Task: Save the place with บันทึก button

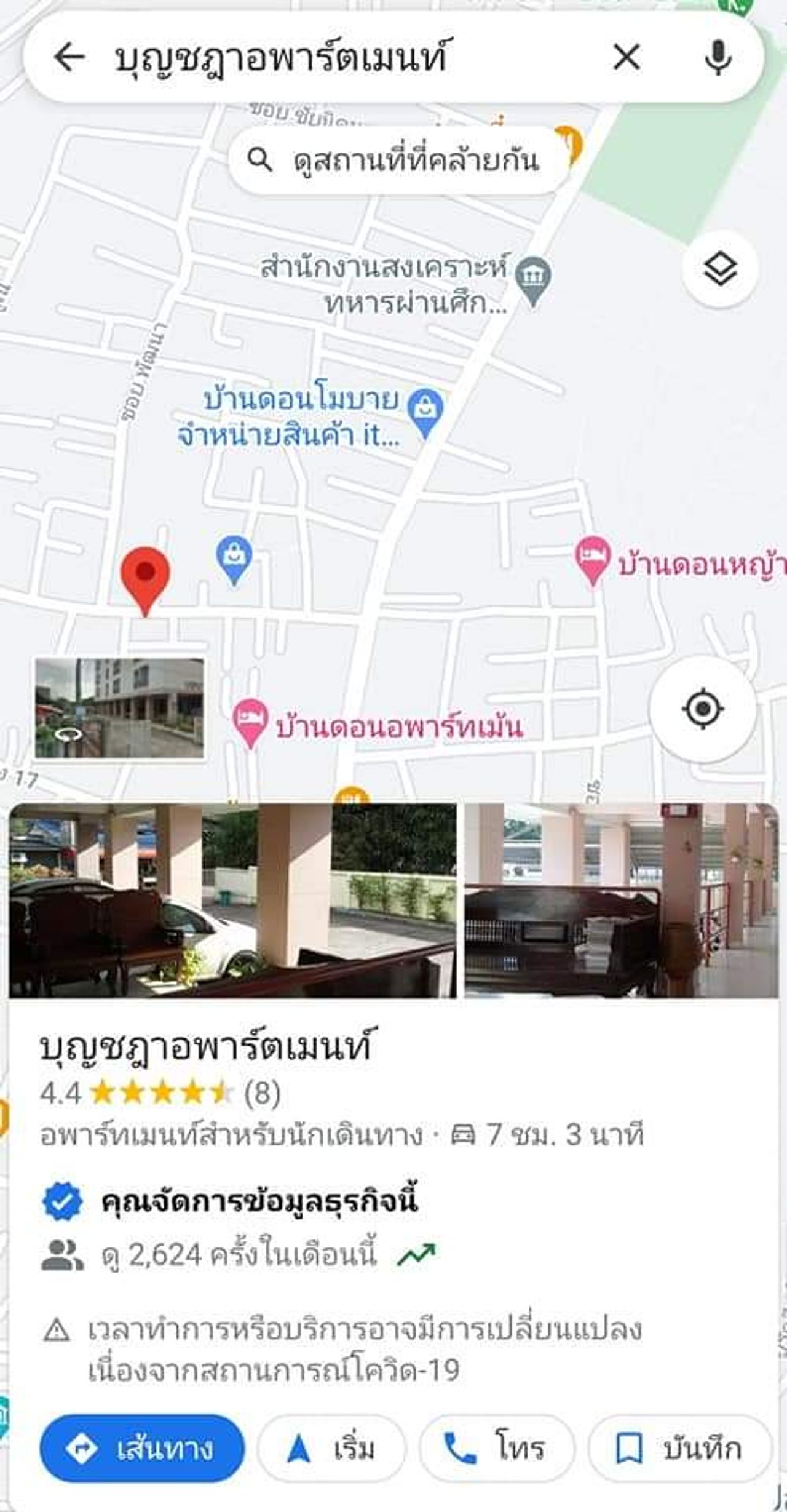Action: tap(680, 1448)
